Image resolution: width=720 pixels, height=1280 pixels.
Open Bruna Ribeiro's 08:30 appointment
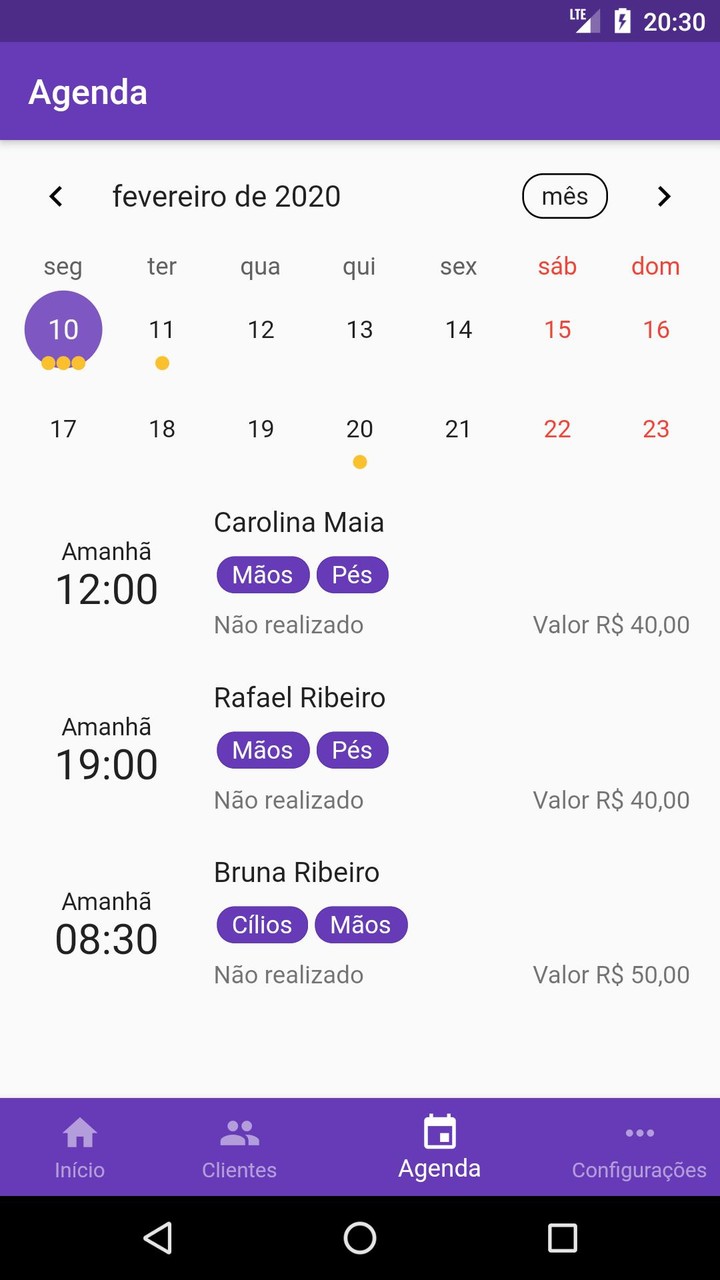[360, 922]
